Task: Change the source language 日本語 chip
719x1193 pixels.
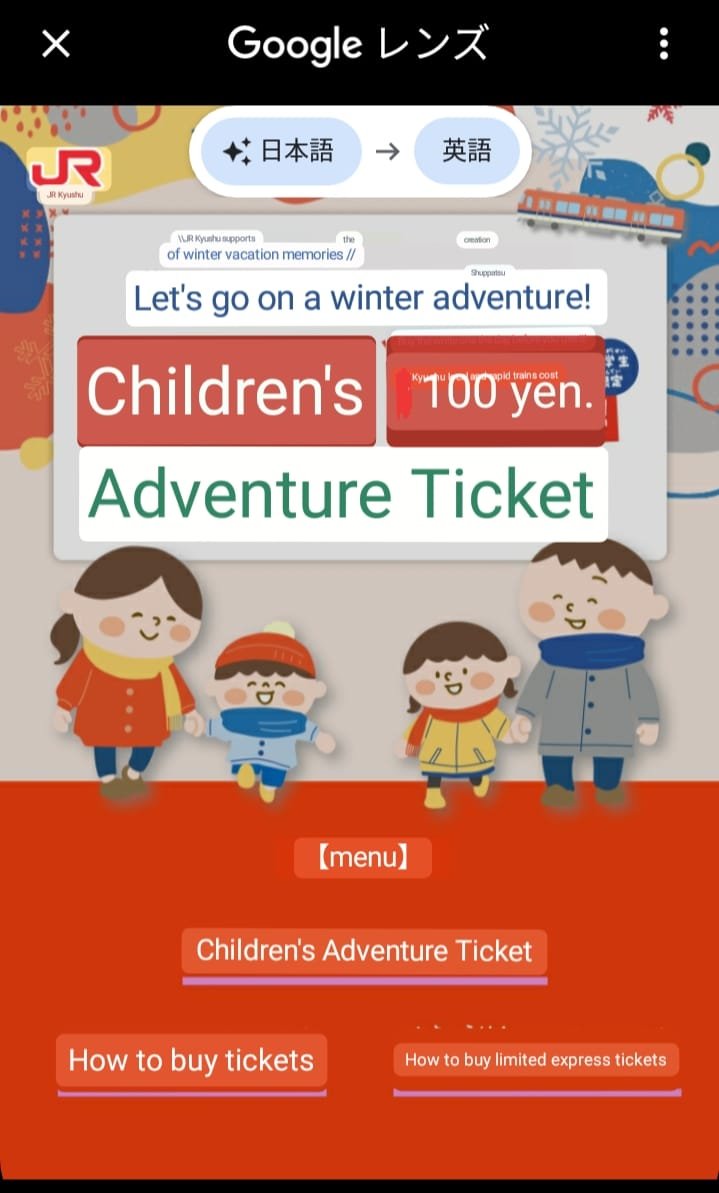Action: [280, 152]
